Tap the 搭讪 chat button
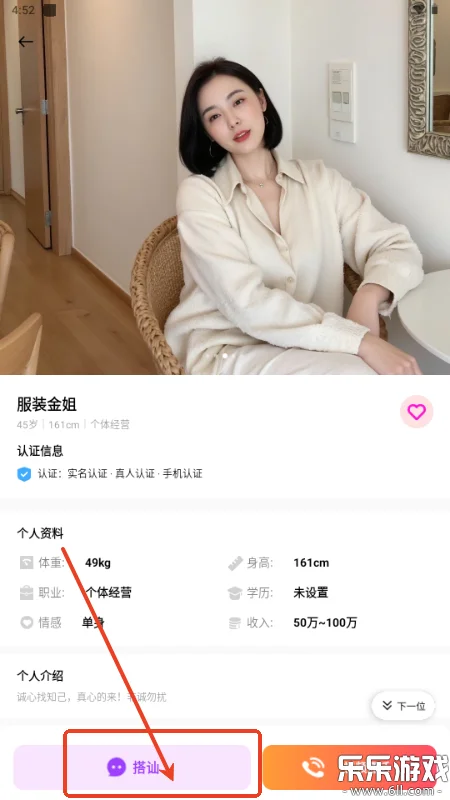450x800 pixels. coord(132,767)
